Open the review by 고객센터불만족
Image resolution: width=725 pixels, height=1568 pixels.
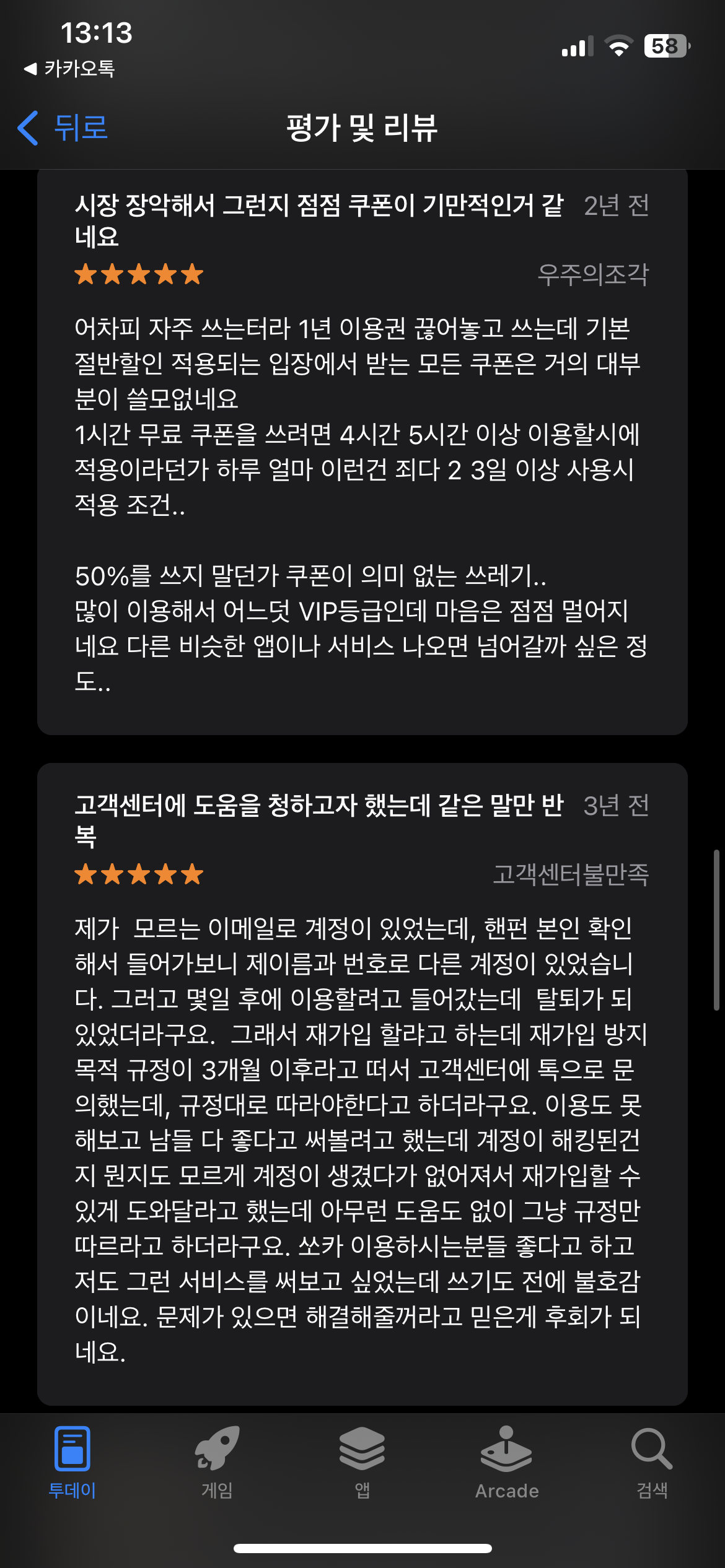pyautogui.click(x=362, y=1084)
